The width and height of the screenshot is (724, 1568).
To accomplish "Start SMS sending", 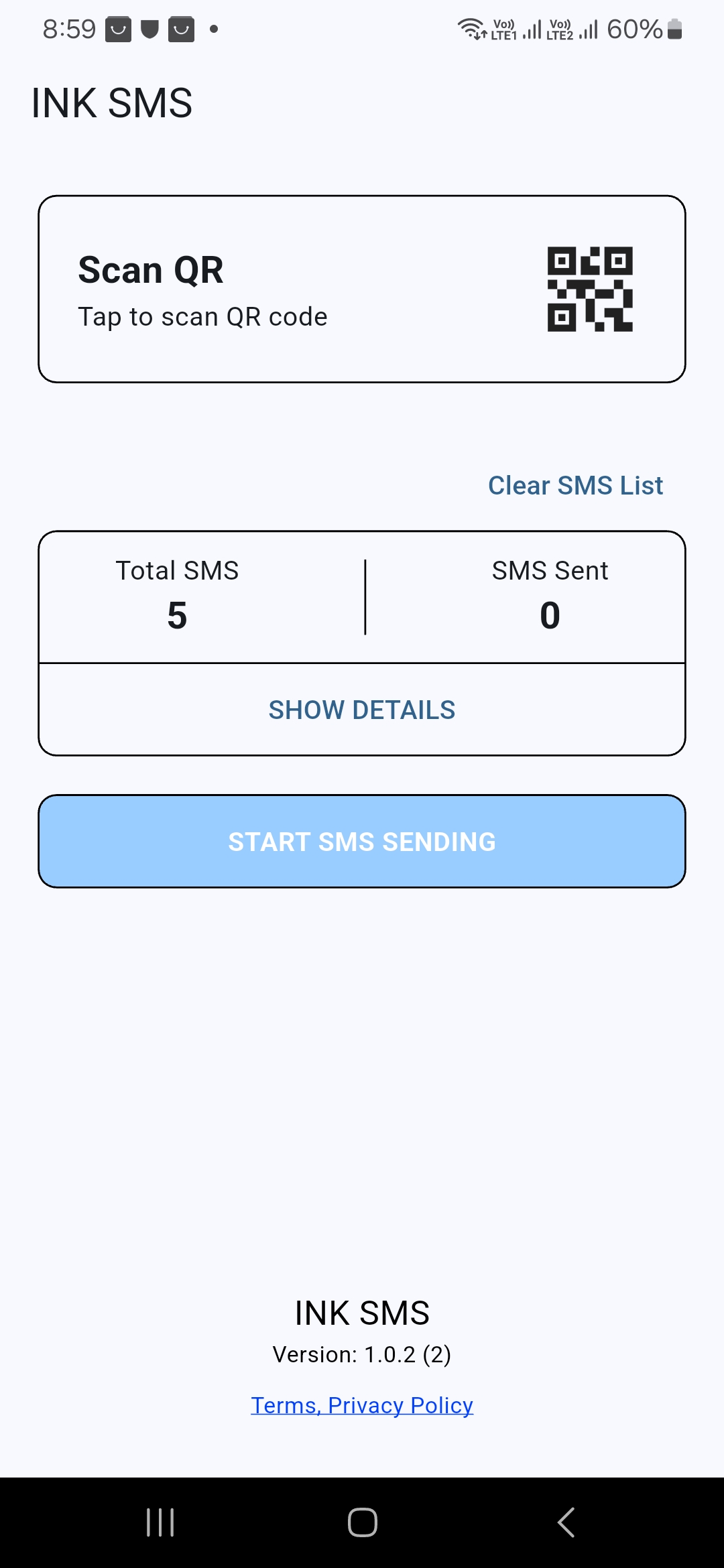I will tap(362, 842).
